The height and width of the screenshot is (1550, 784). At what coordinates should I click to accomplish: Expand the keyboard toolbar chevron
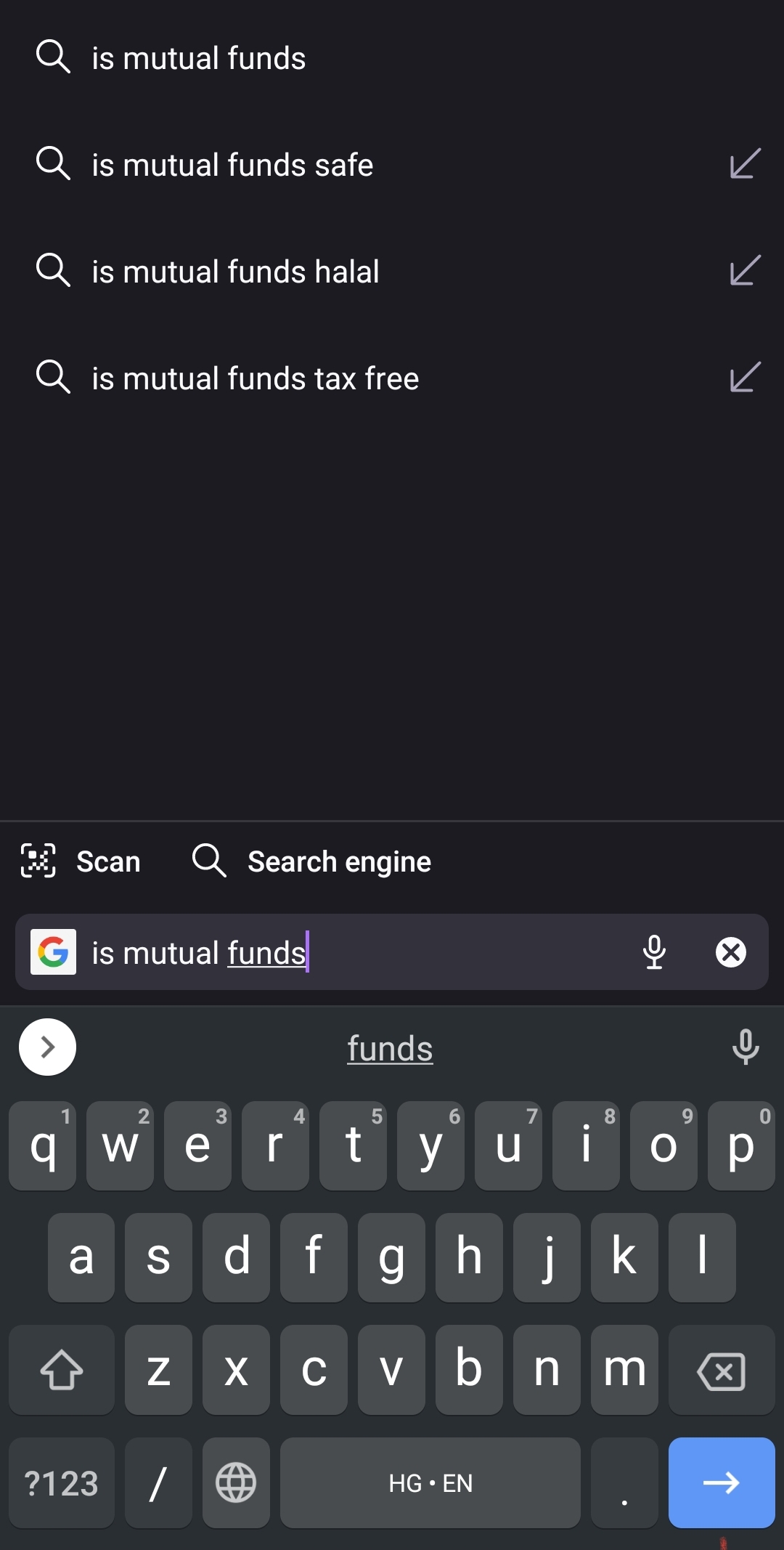[48, 1047]
